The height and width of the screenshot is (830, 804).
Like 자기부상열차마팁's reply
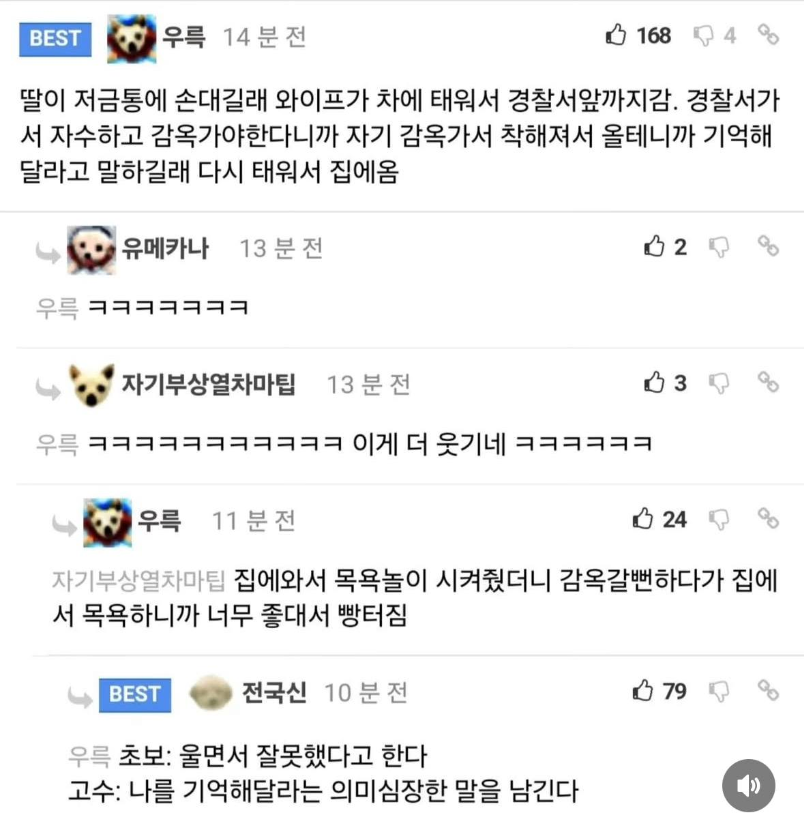pyautogui.click(x=654, y=382)
